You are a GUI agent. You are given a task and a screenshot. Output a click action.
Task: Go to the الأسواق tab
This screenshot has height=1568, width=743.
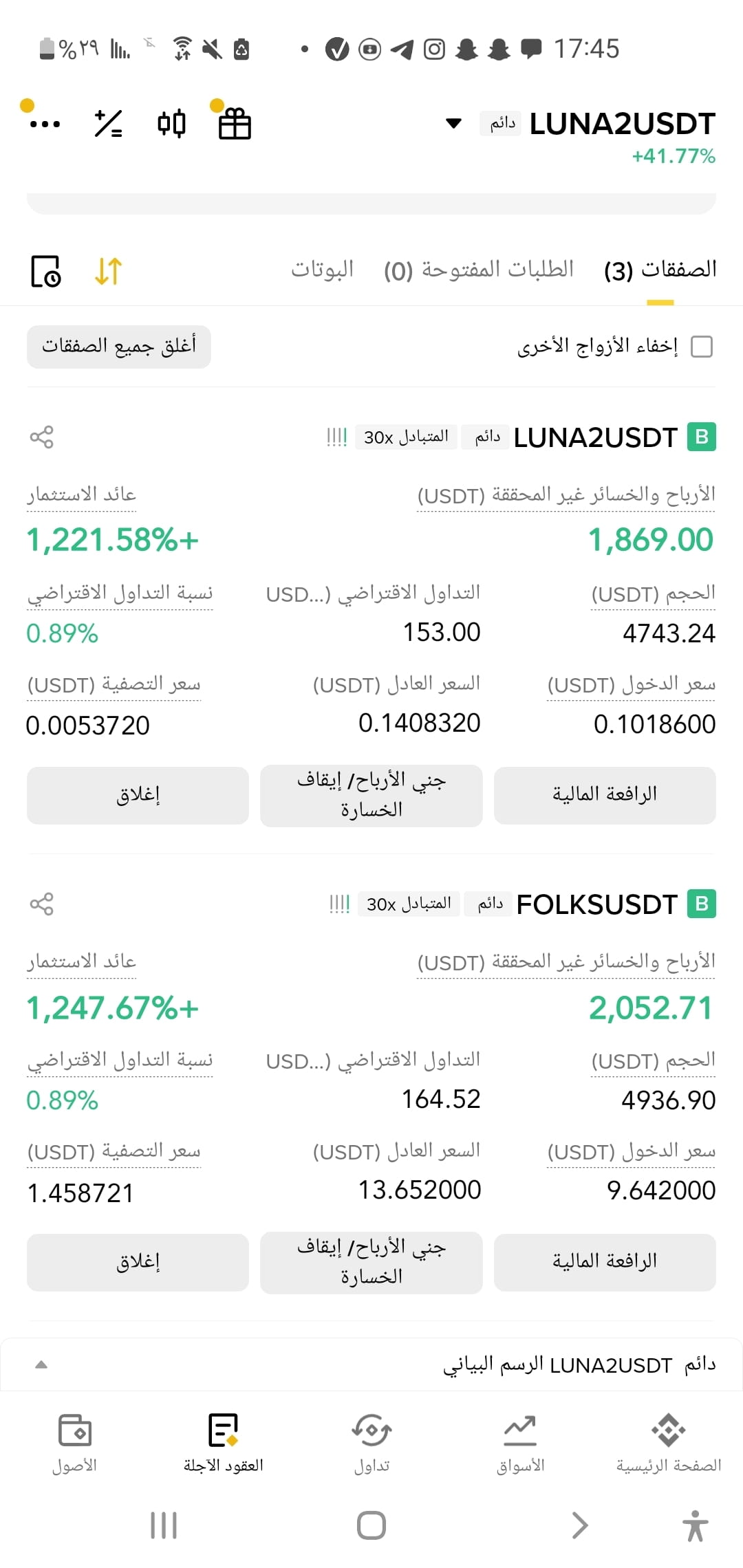[520, 1443]
